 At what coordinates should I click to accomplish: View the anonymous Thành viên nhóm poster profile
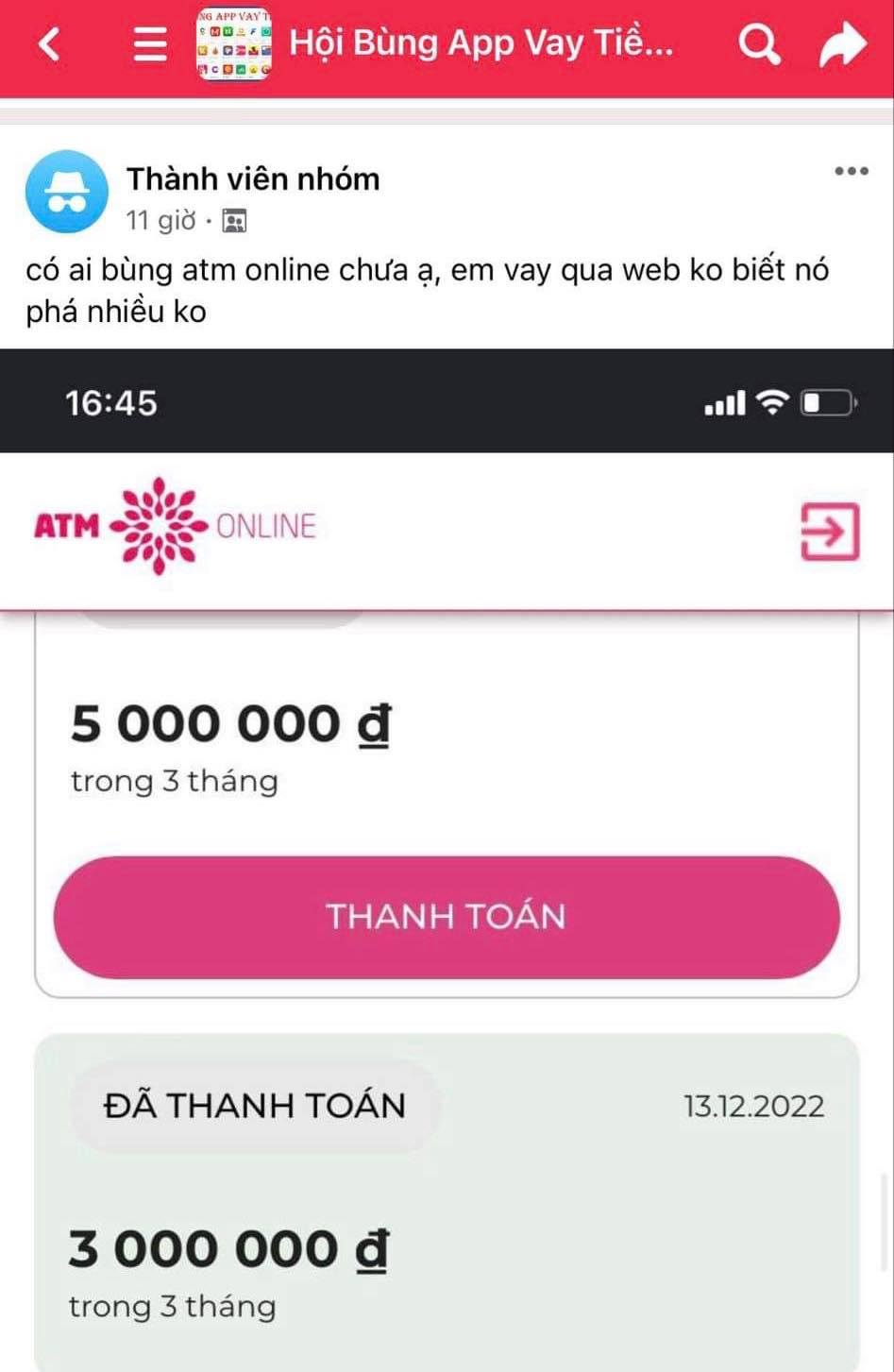pyautogui.click(x=66, y=192)
